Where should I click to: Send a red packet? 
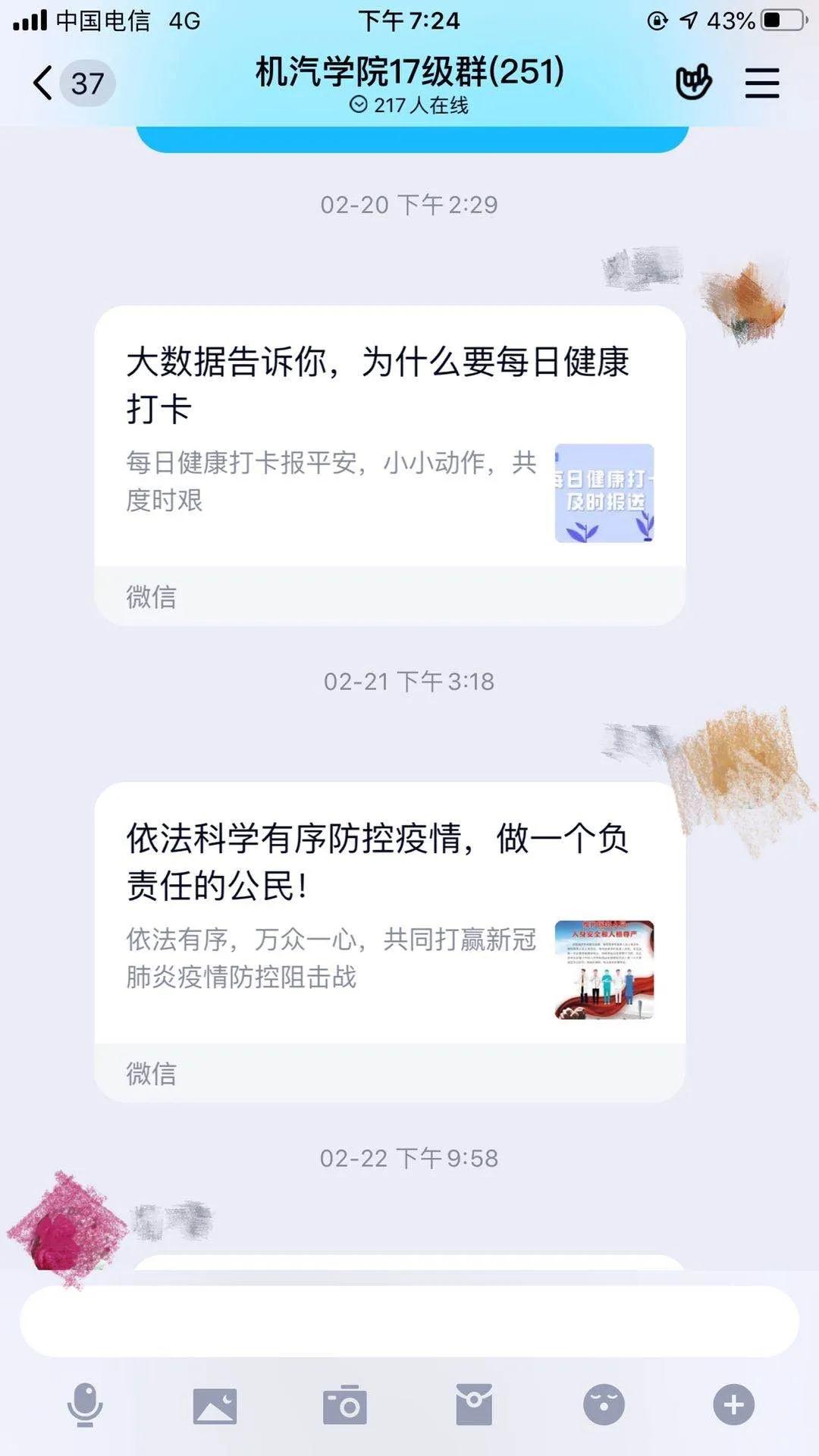tap(474, 1404)
